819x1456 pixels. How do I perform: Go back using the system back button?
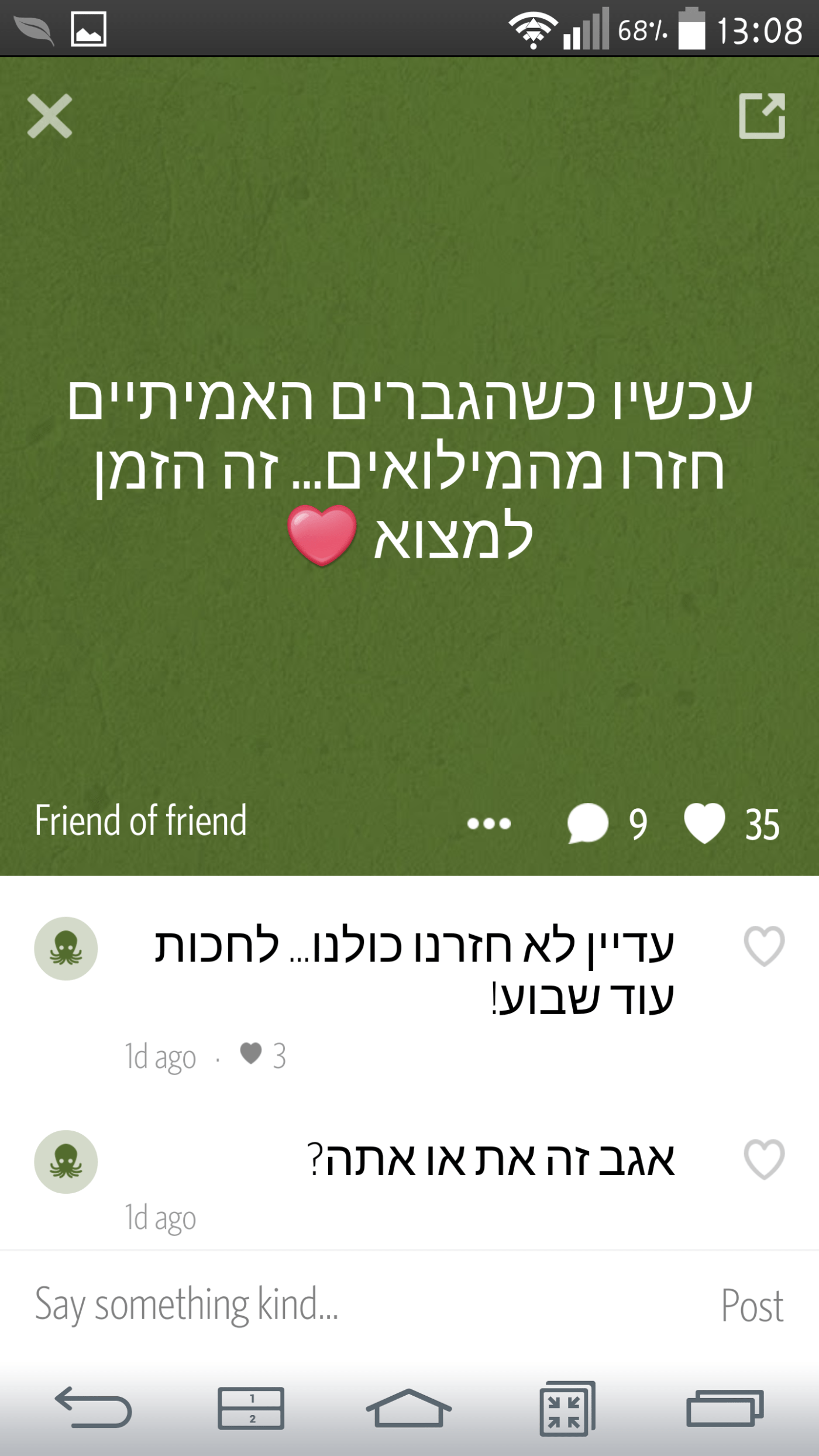(x=94, y=1408)
